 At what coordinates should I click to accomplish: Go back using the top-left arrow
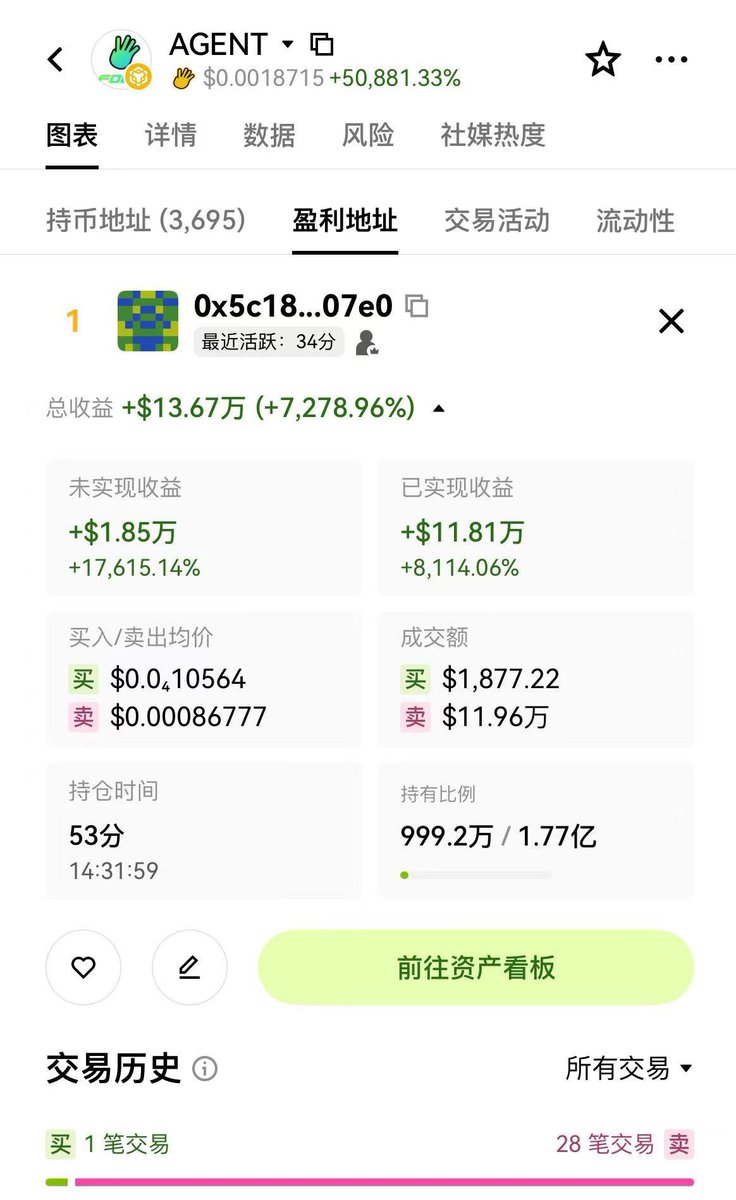pos(56,60)
